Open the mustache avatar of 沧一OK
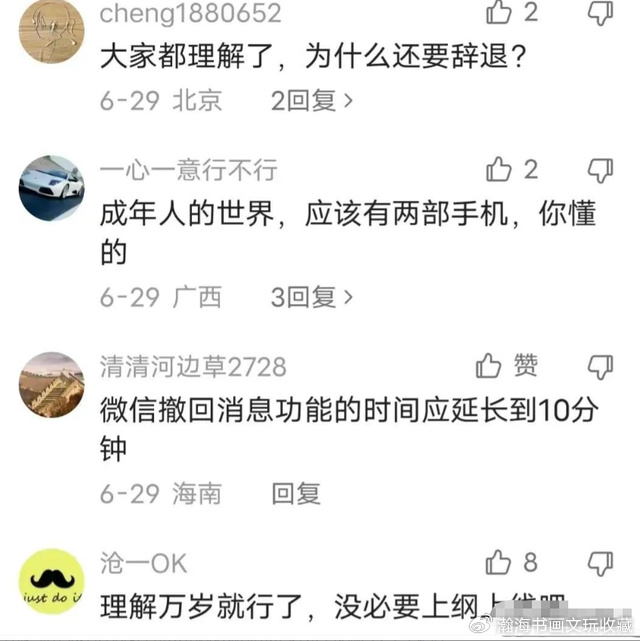This screenshot has width=640, height=641. [51, 582]
